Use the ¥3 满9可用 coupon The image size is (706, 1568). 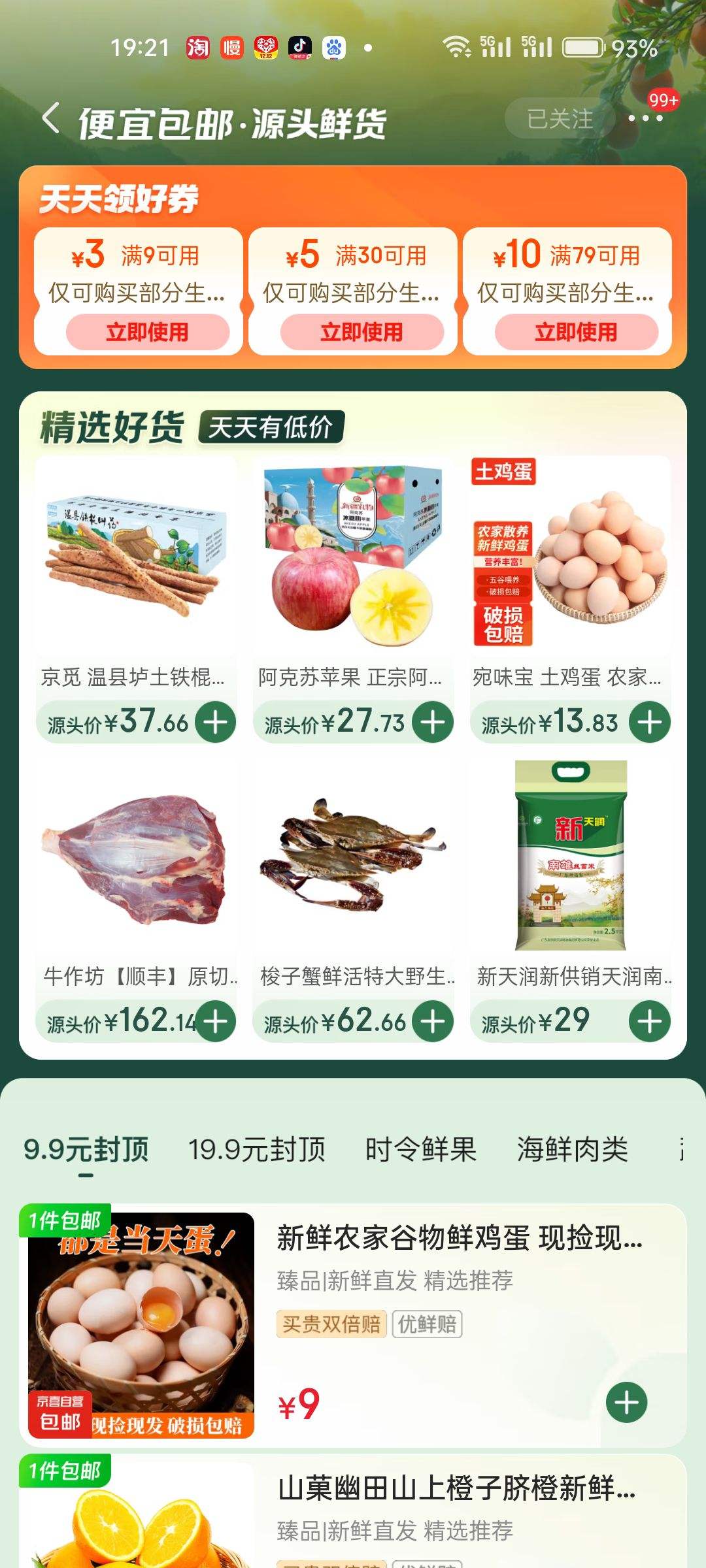[147, 332]
